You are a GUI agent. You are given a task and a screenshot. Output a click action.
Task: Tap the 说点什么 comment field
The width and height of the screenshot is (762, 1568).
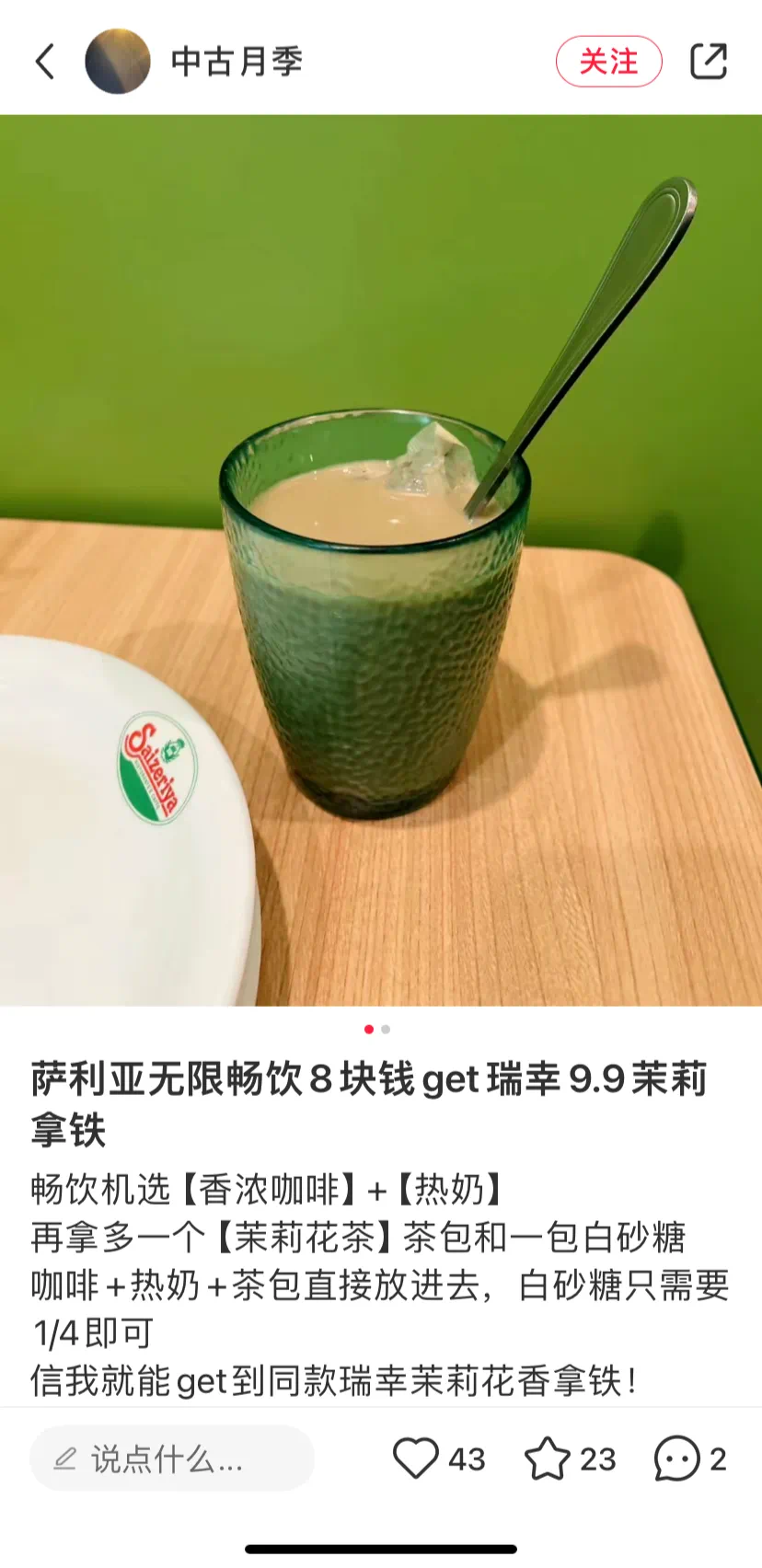[172, 1458]
